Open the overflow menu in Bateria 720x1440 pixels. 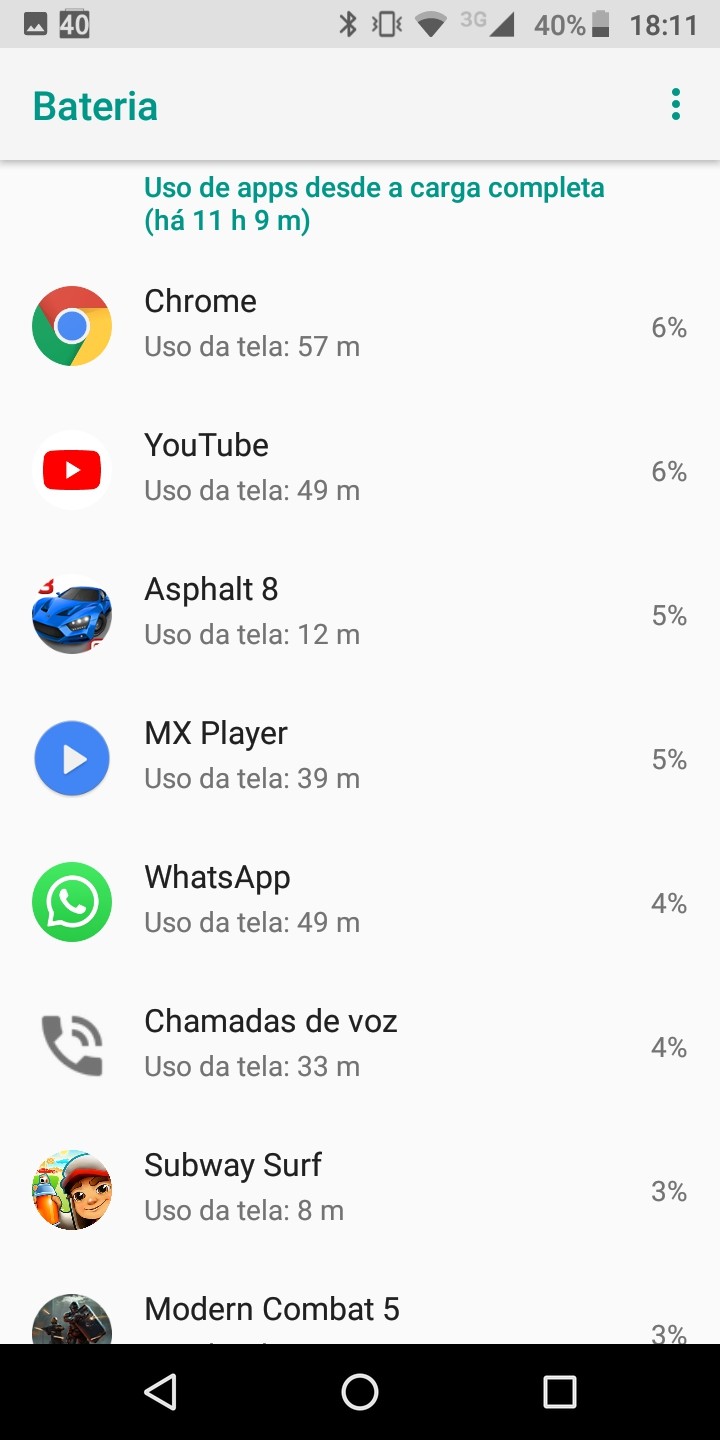[676, 105]
